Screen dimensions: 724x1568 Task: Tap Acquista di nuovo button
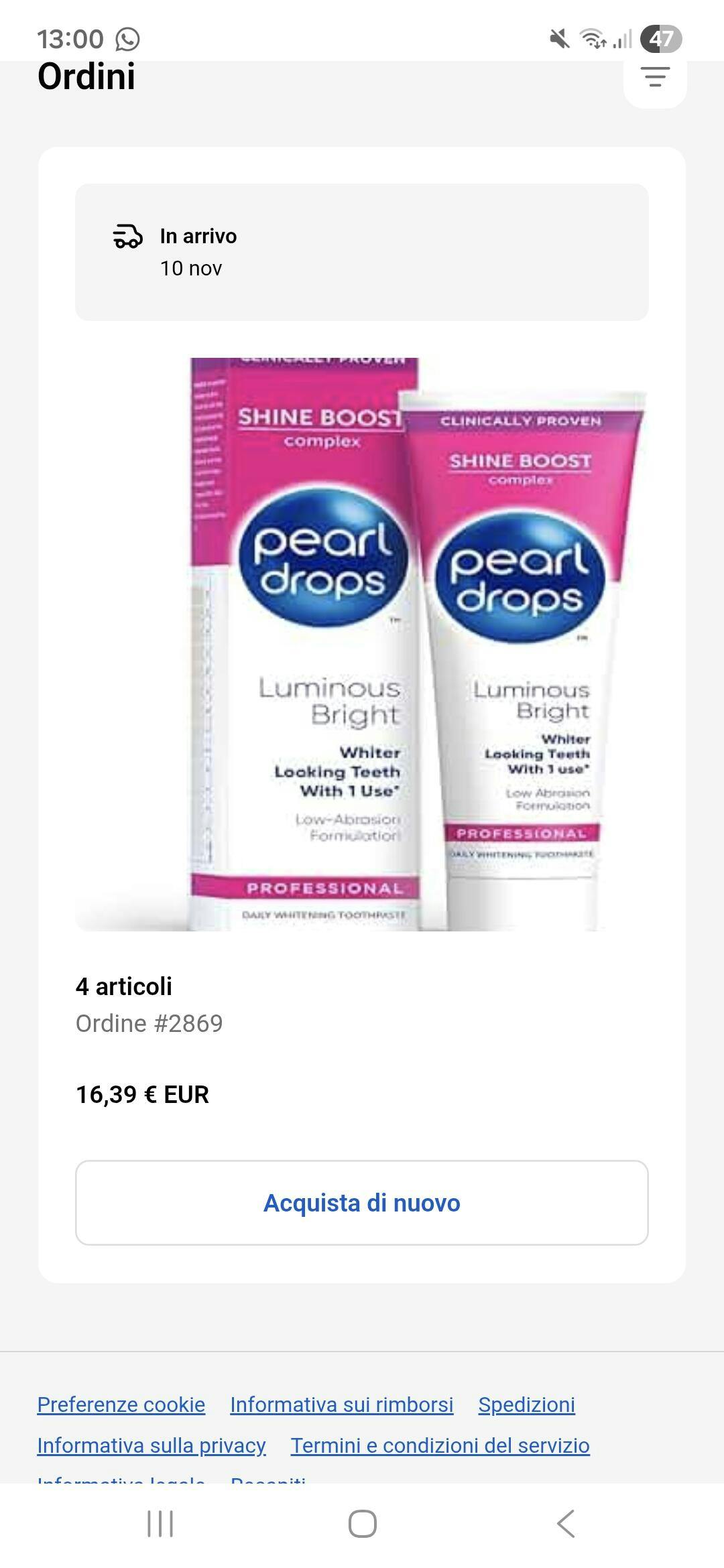(x=362, y=1203)
